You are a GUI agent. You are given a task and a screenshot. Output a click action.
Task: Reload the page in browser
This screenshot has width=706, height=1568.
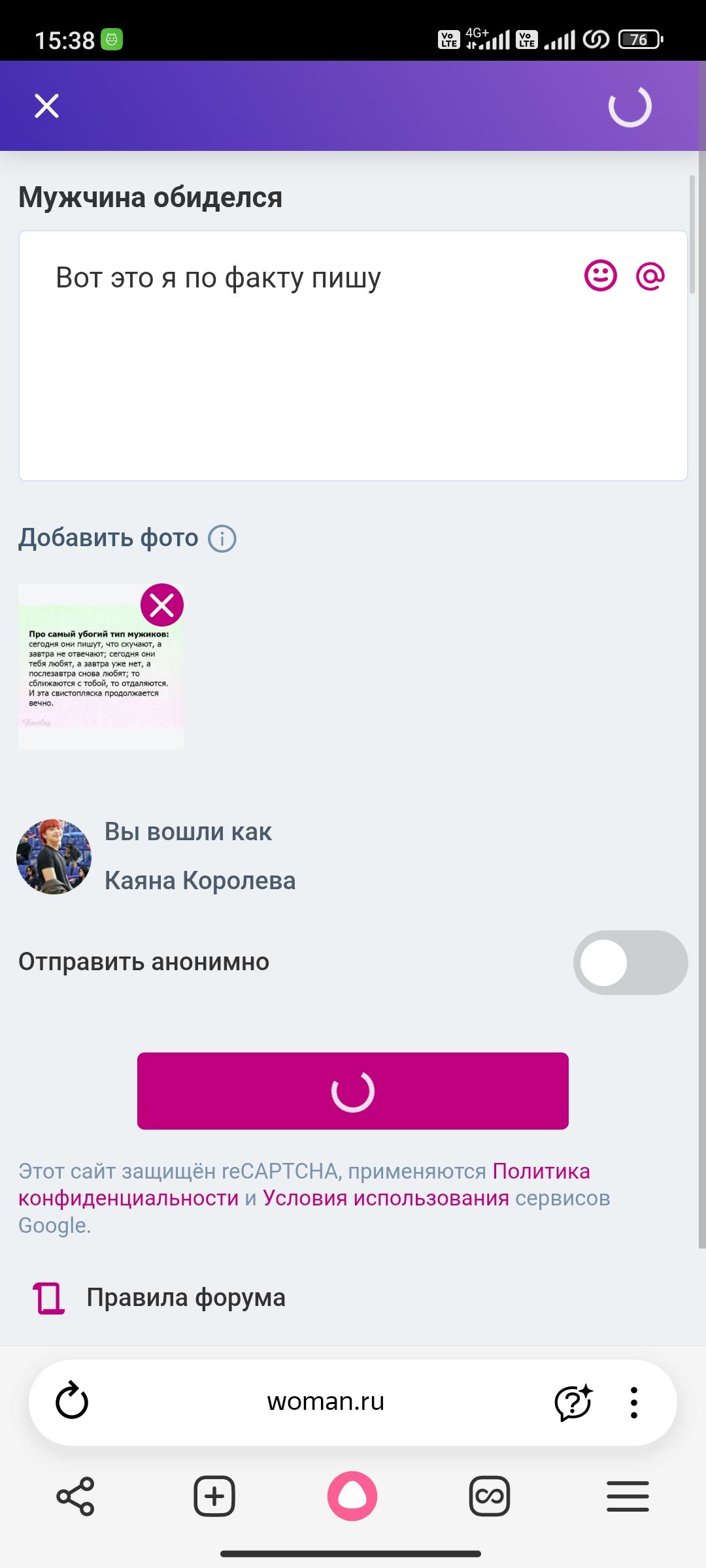(72, 1401)
